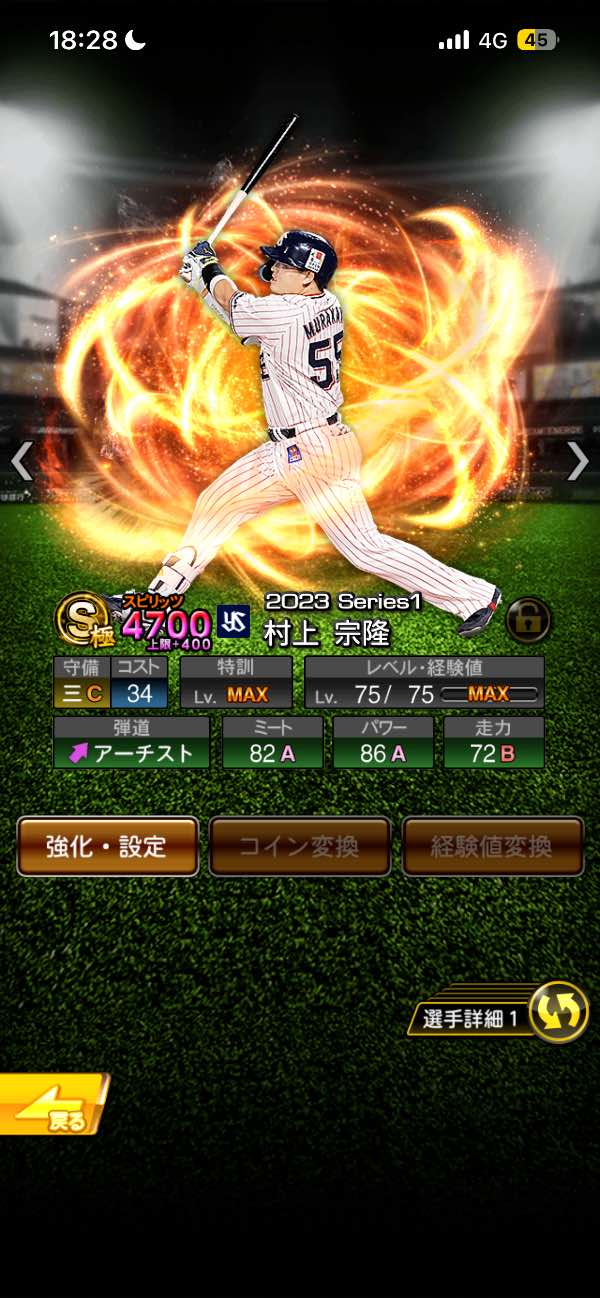Tap the コイン変換 button
Image resolution: width=600 pixels, height=1298 pixels.
[x=299, y=846]
